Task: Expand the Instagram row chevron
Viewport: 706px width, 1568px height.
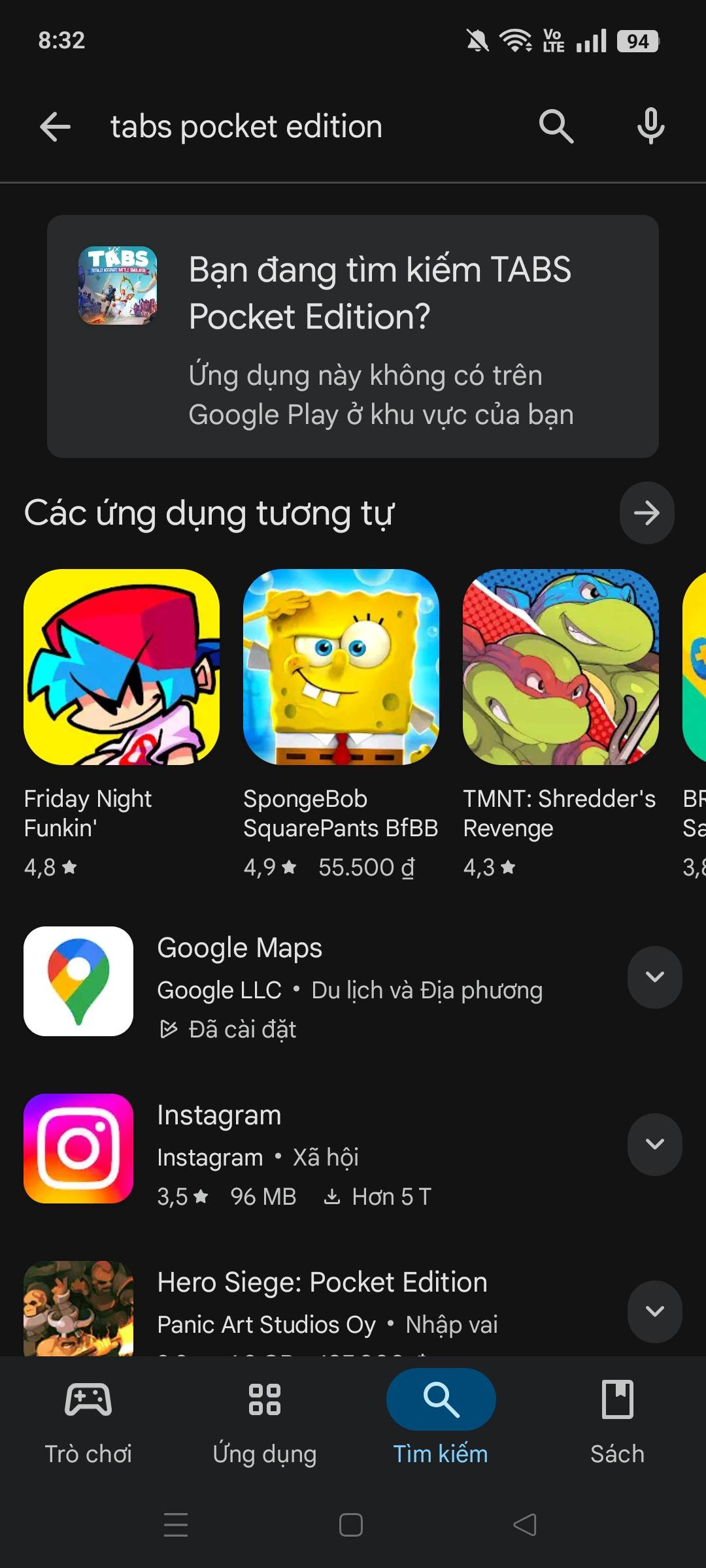Action: 654,1144
